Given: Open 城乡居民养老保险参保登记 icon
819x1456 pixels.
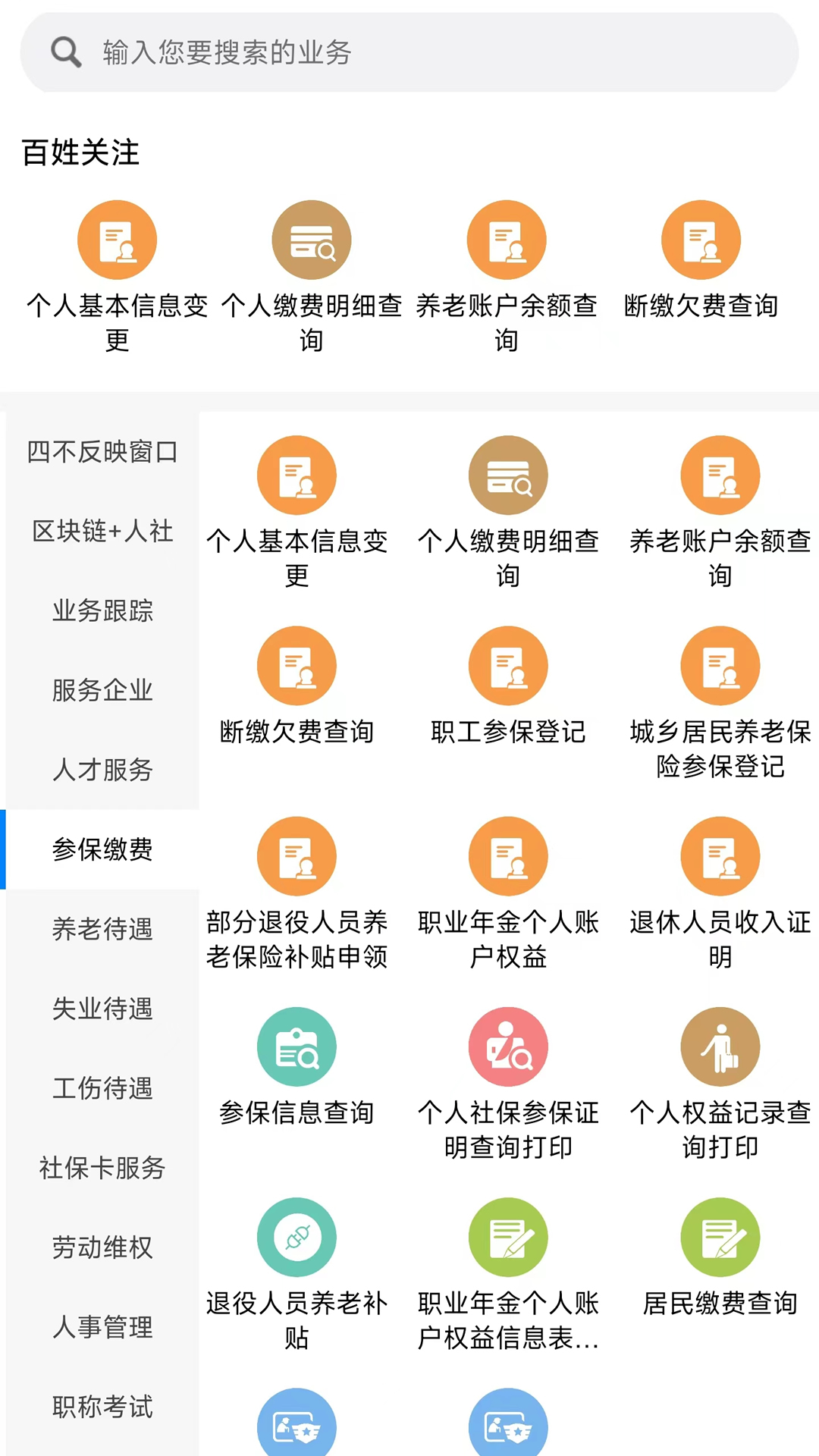Looking at the screenshot, I should click(x=720, y=665).
